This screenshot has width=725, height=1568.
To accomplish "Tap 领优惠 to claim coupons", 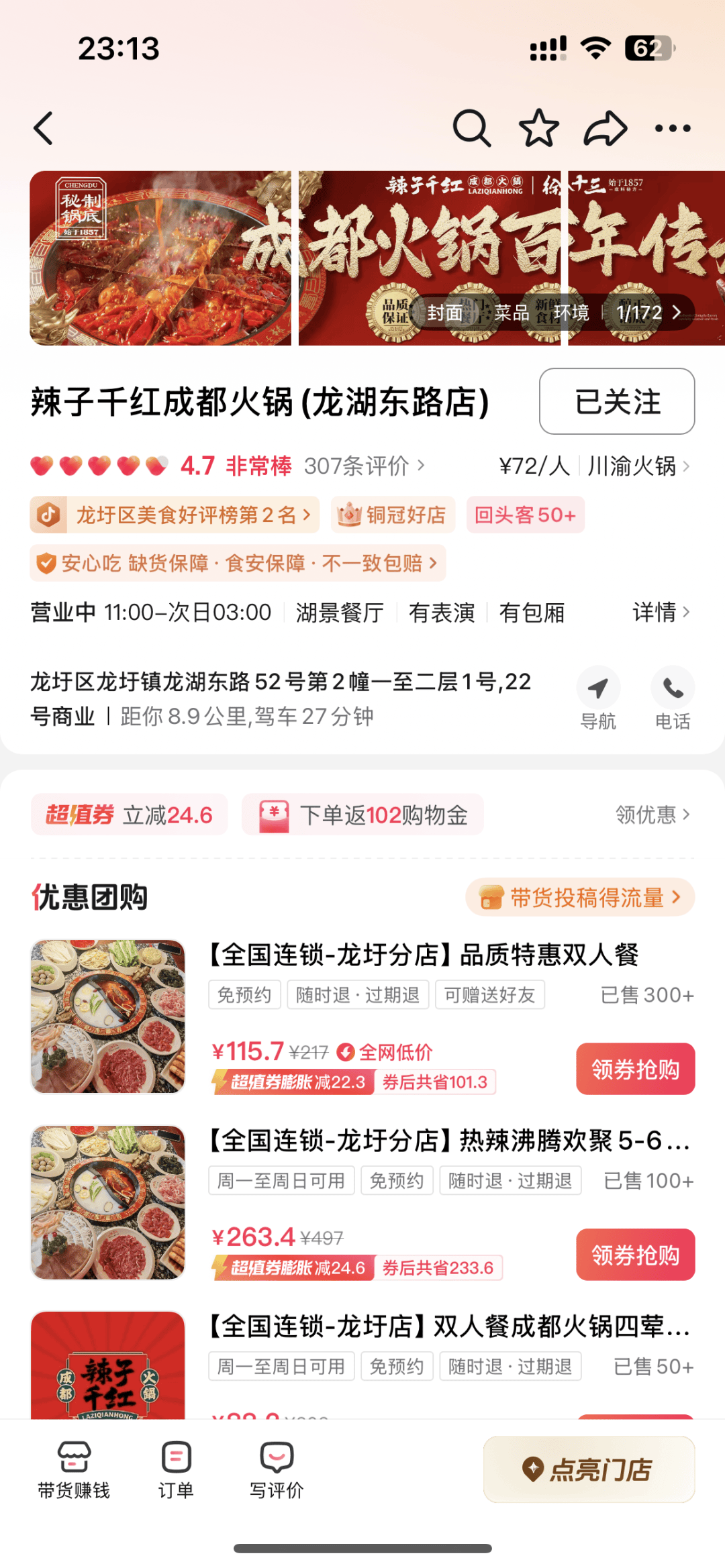I will [652, 815].
